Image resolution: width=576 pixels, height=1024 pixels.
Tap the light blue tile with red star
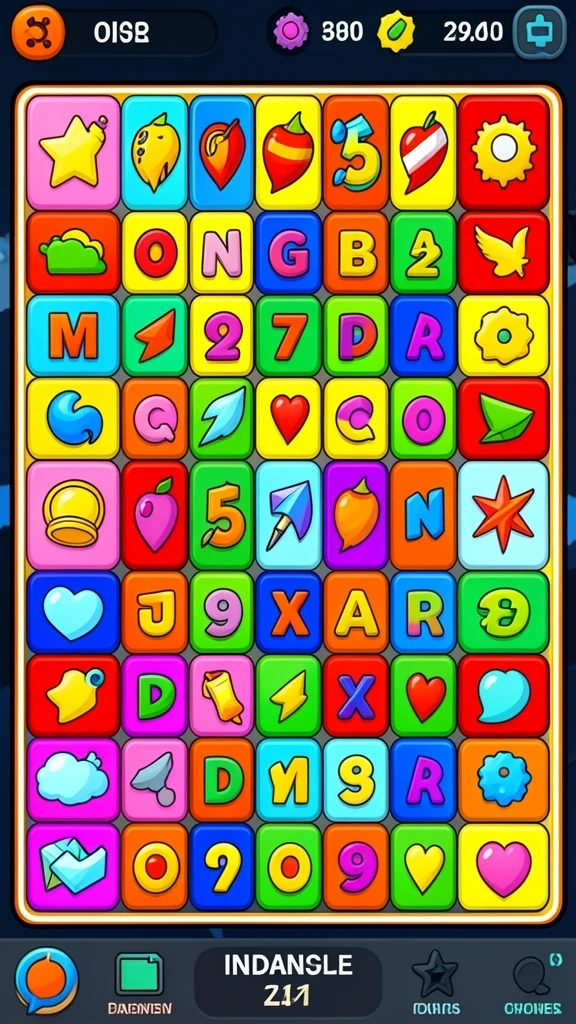(x=503, y=515)
